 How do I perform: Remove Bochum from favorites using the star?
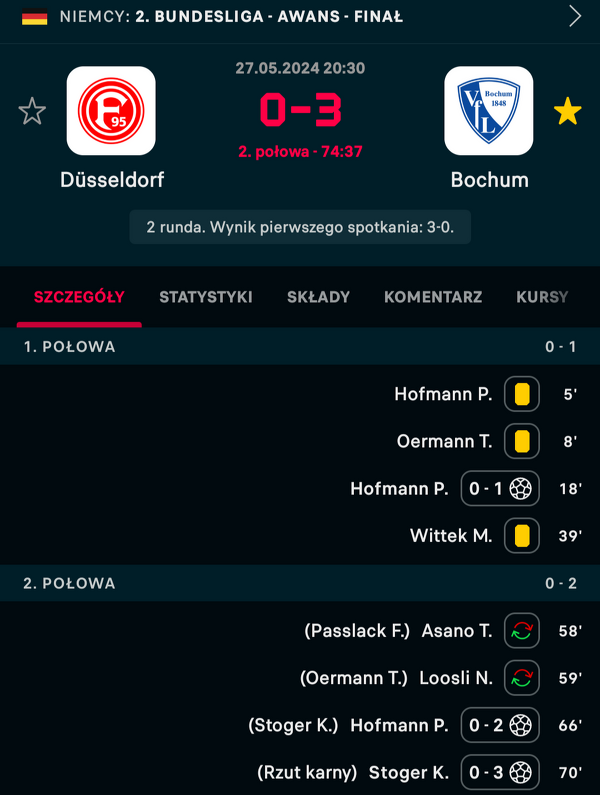(x=567, y=111)
